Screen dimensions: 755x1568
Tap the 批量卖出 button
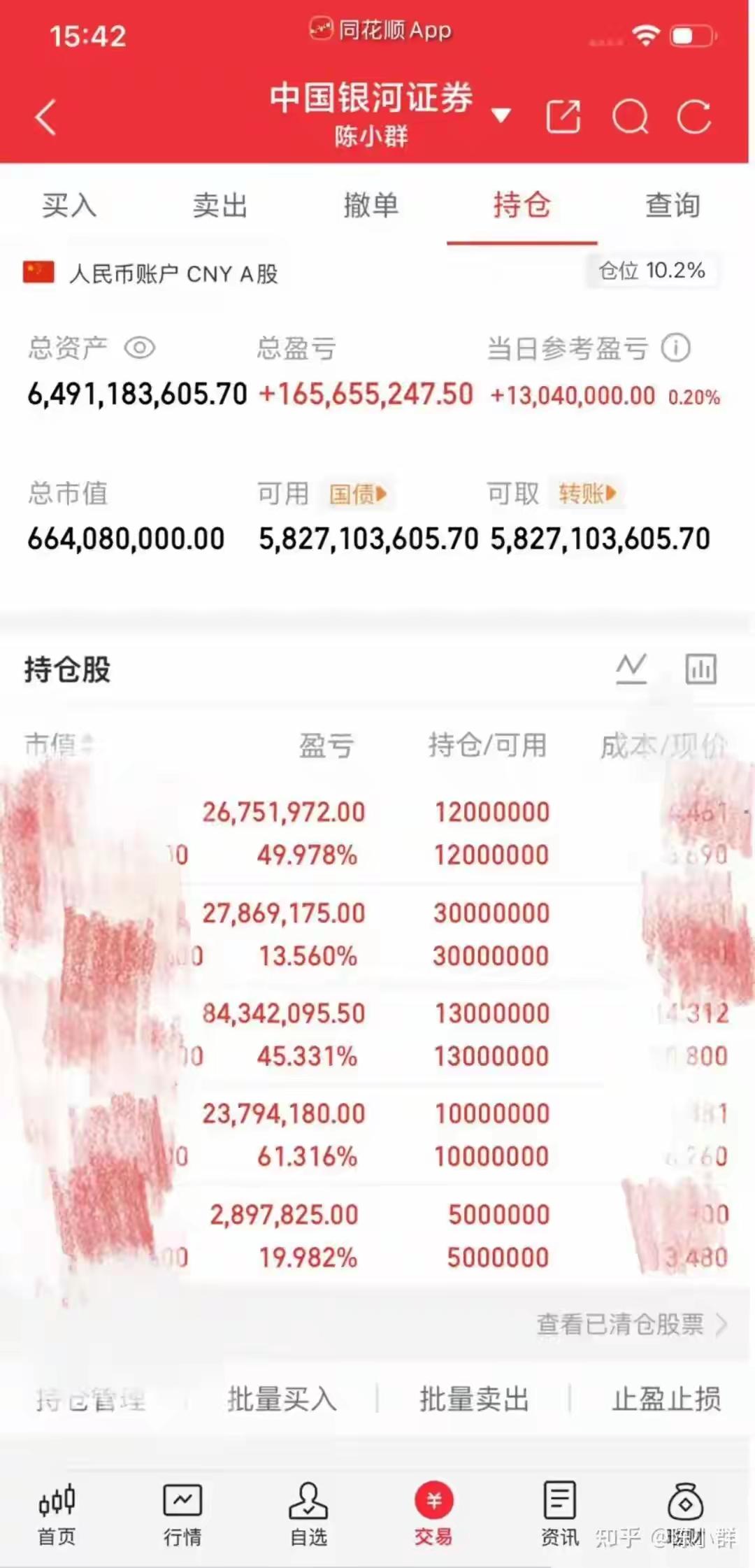(473, 1399)
